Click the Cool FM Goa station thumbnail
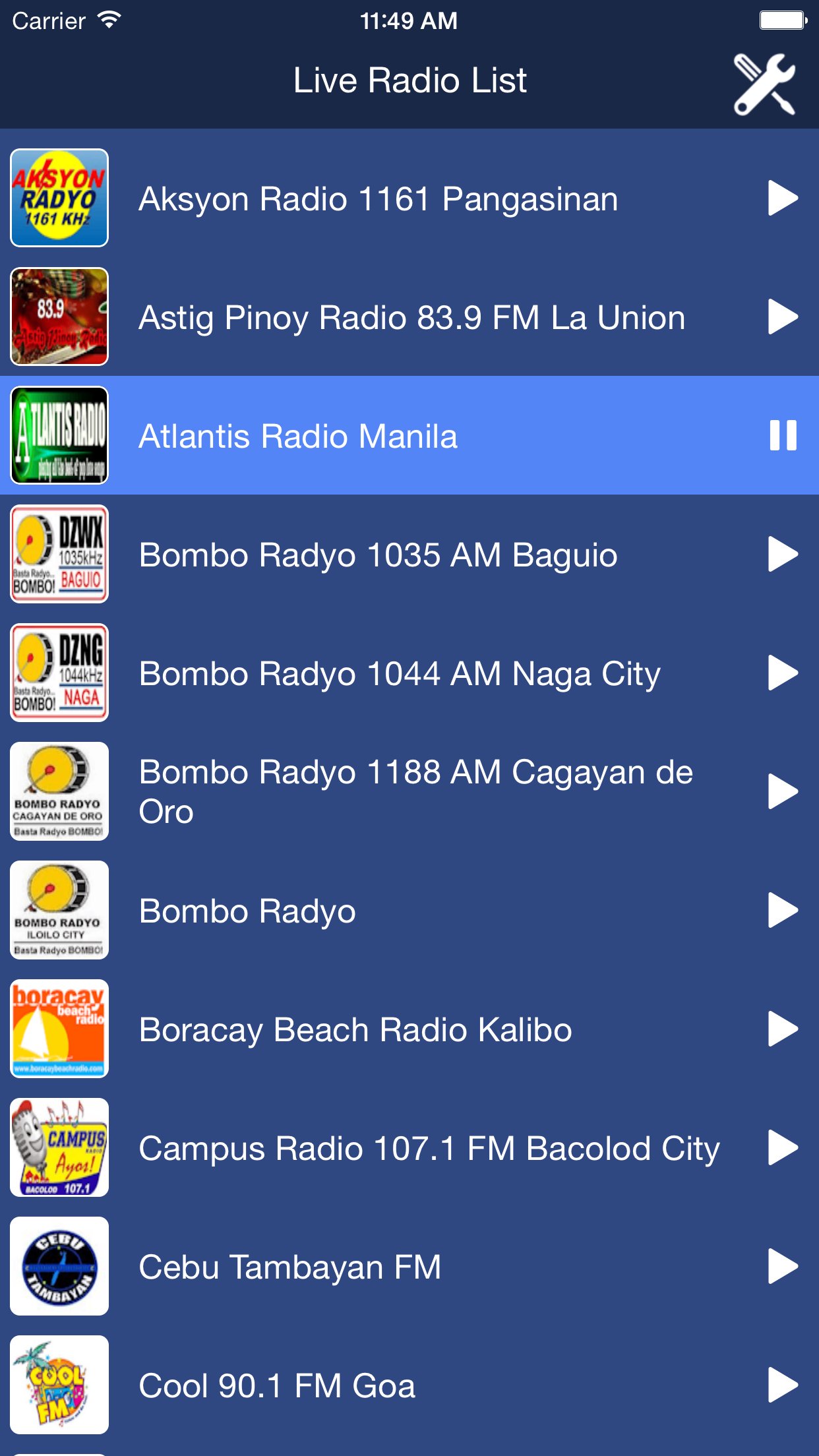The width and height of the screenshot is (819, 1456). (x=59, y=1385)
